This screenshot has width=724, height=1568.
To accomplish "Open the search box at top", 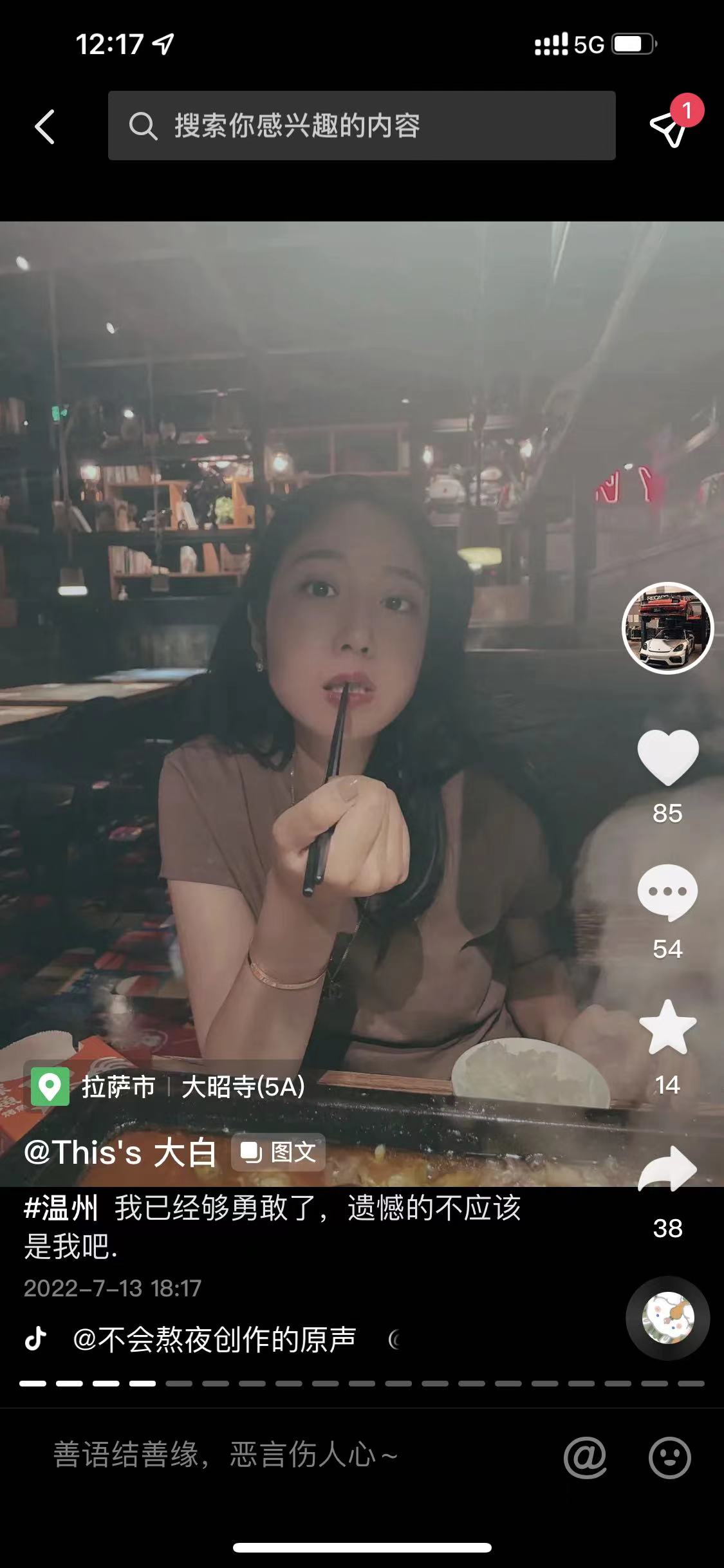I will pos(361,126).
